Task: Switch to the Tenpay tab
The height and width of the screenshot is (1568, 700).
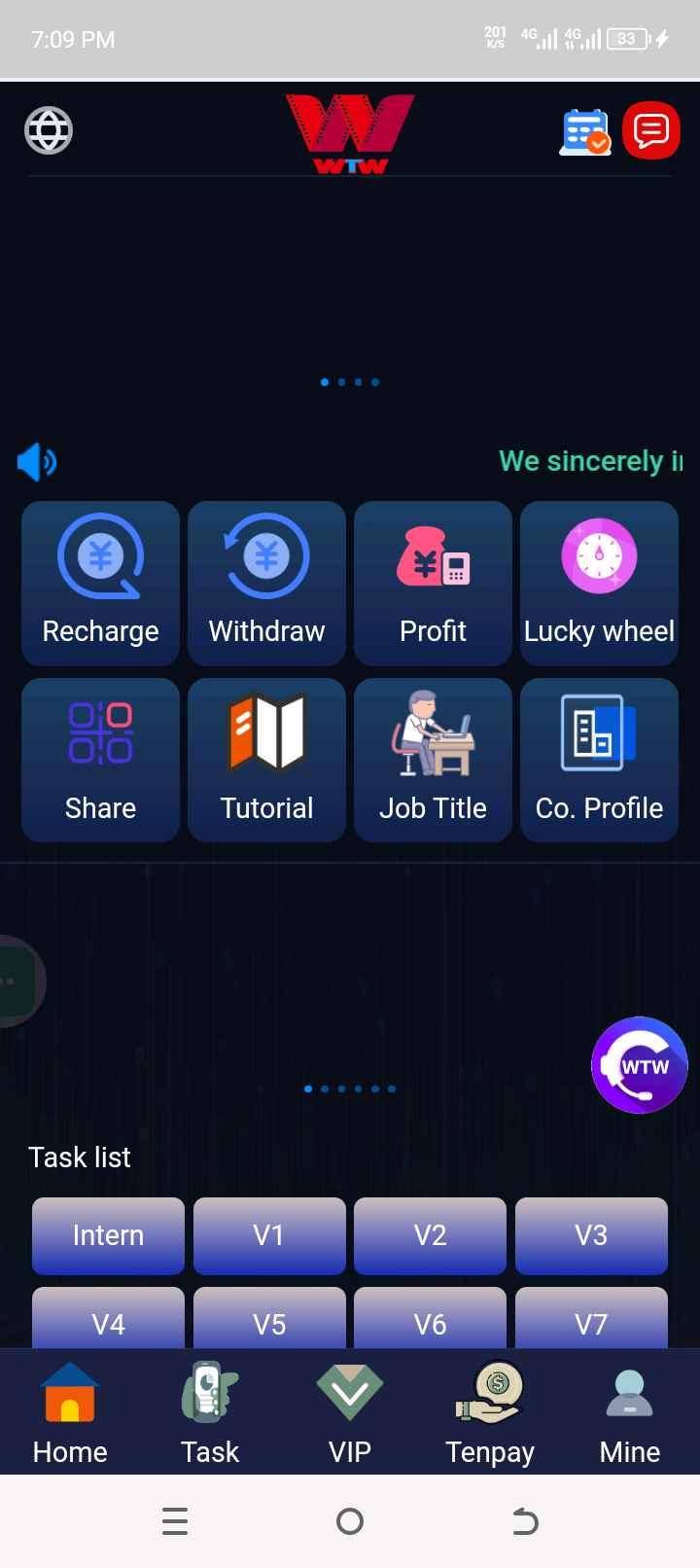Action: pyautogui.click(x=490, y=1412)
